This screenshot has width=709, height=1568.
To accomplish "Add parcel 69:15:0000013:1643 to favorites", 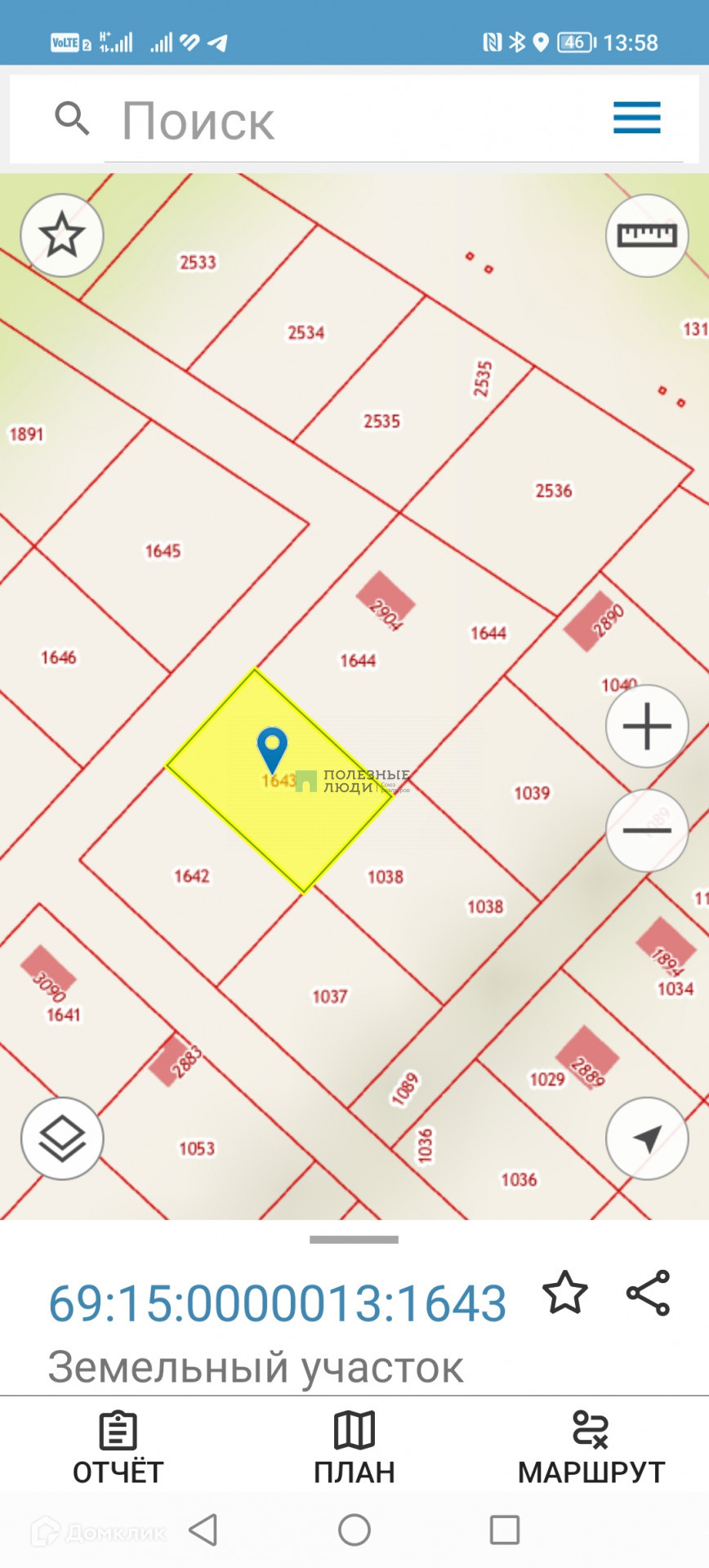I will tap(564, 1293).
